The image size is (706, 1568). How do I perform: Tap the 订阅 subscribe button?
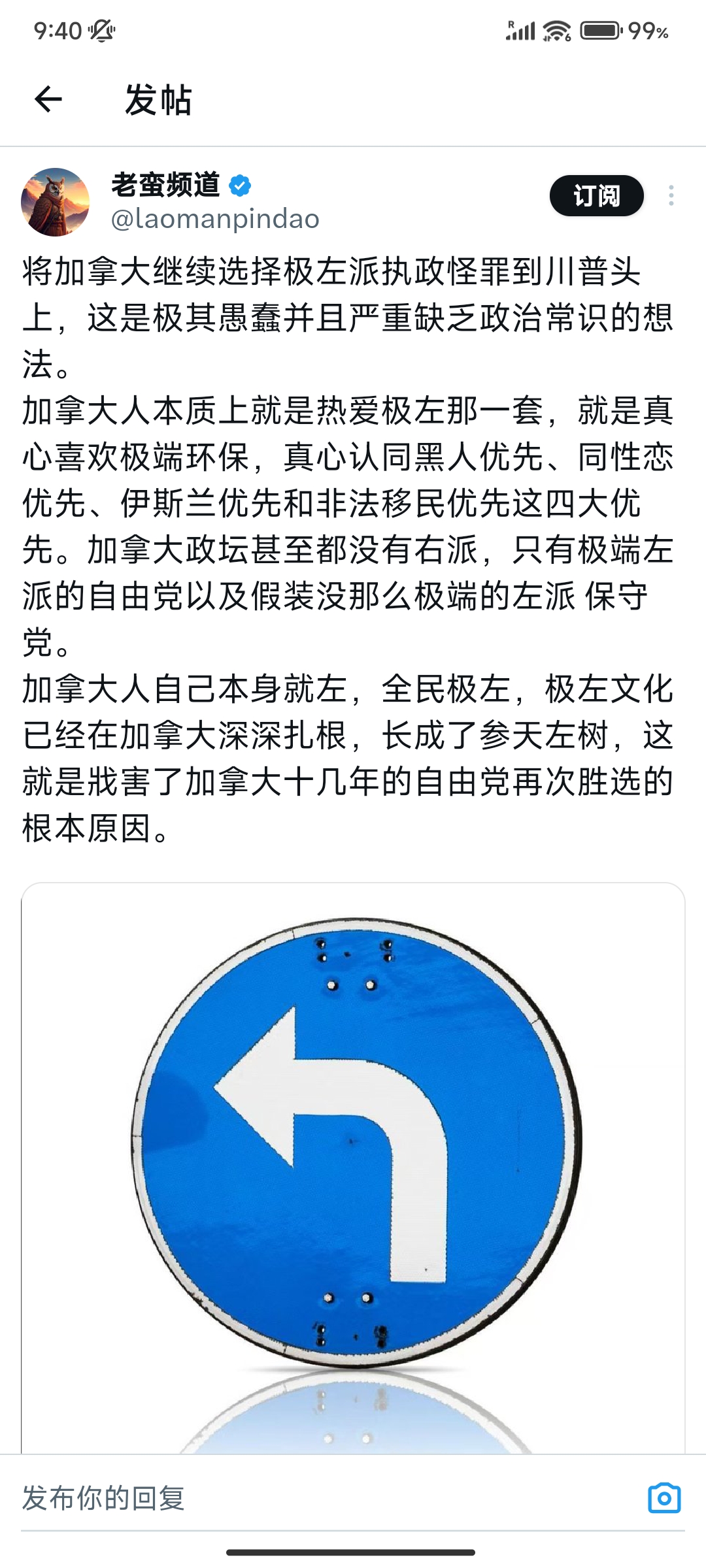pyautogui.click(x=596, y=195)
